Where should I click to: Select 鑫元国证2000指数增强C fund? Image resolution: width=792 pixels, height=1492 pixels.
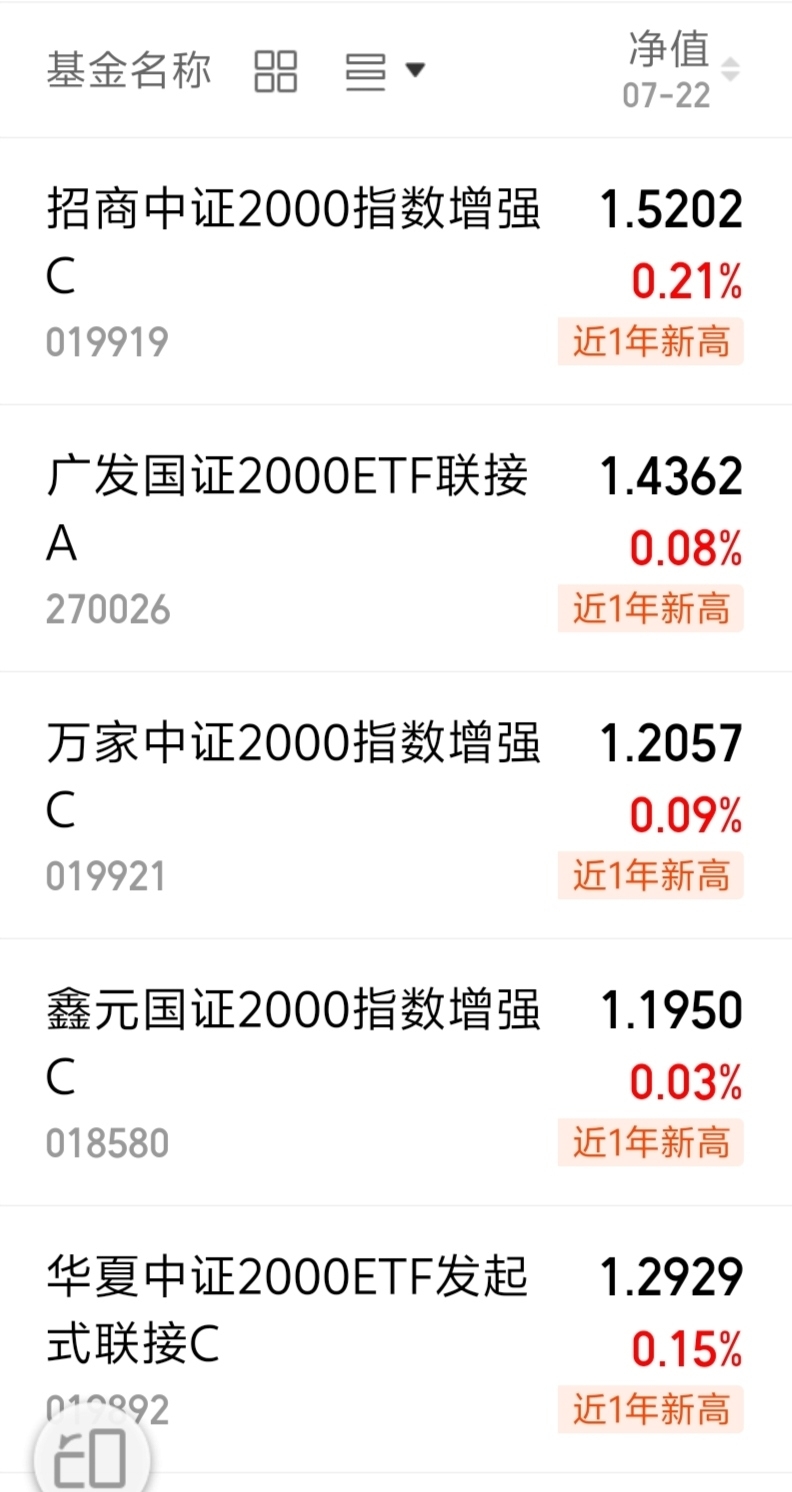click(x=396, y=1072)
